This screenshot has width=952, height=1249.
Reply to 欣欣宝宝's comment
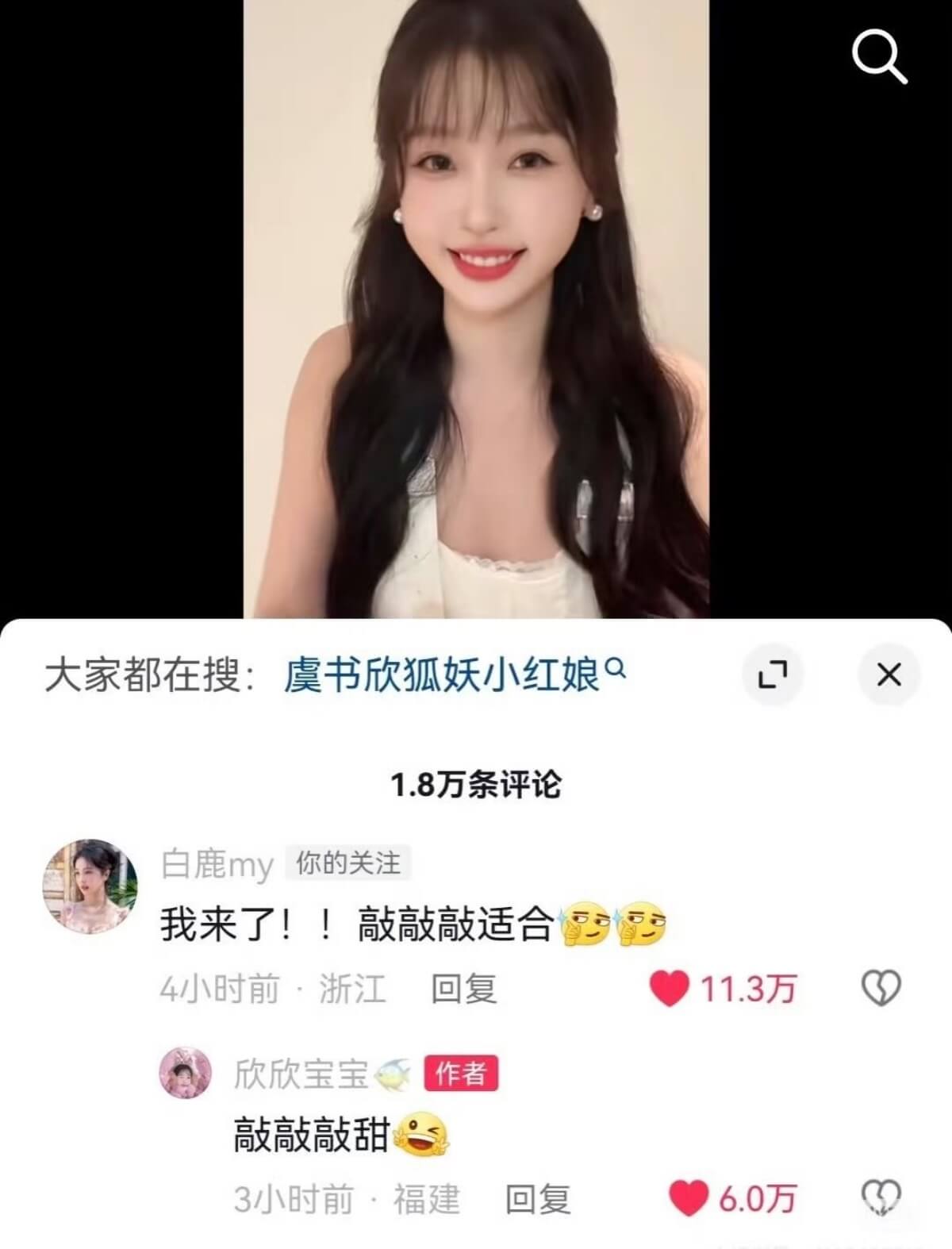point(539,1199)
